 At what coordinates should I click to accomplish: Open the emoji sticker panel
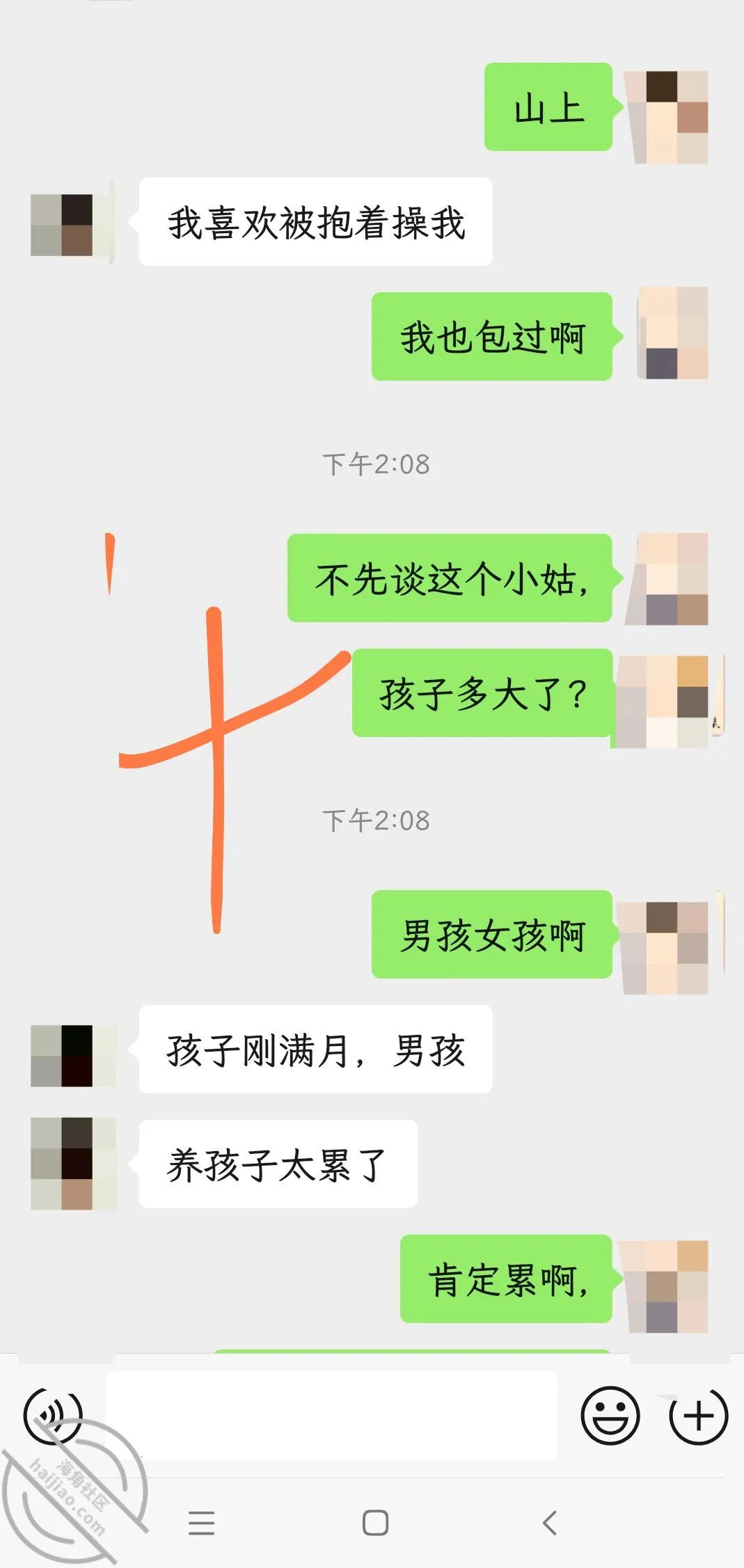click(x=610, y=1415)
